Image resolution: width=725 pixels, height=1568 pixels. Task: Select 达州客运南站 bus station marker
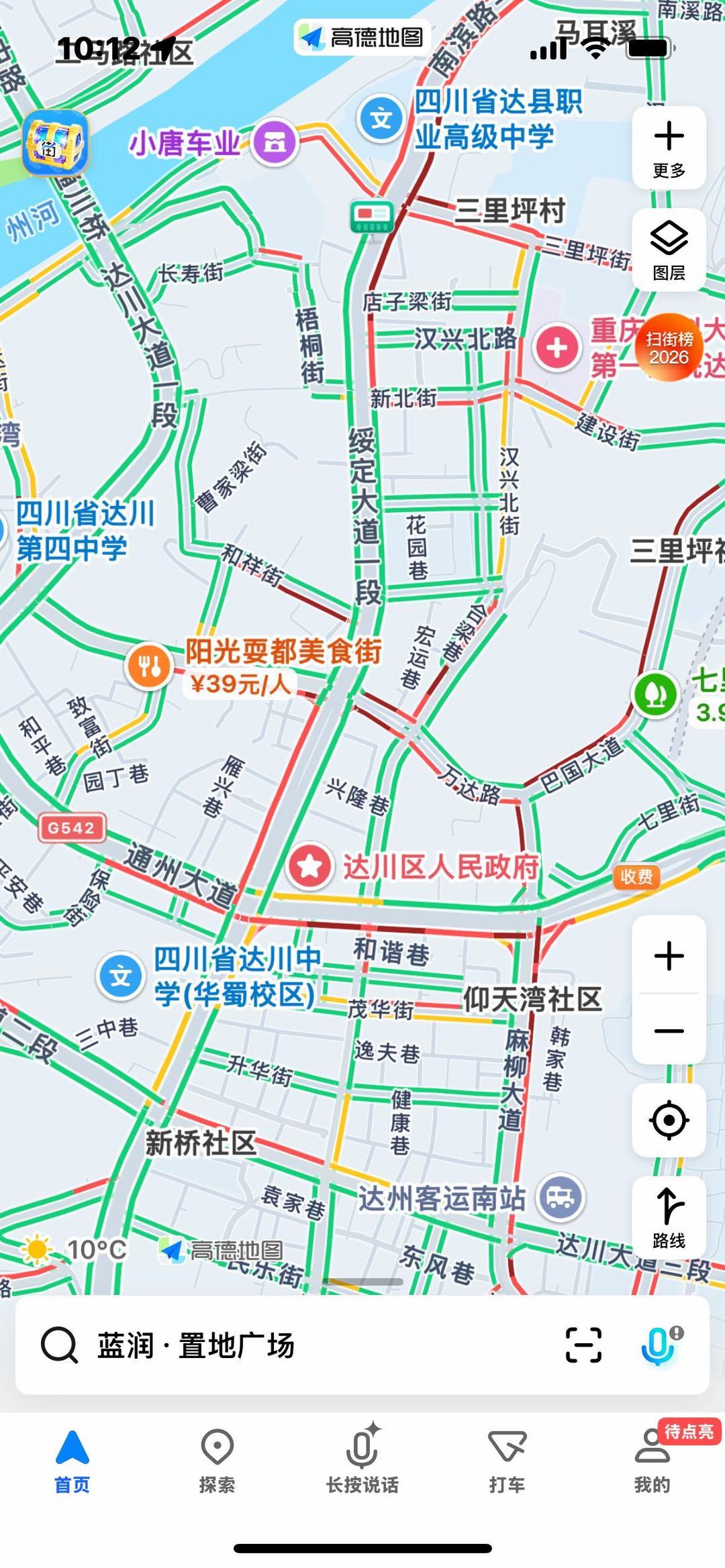pyautogui.click(x=561, y=1198)
